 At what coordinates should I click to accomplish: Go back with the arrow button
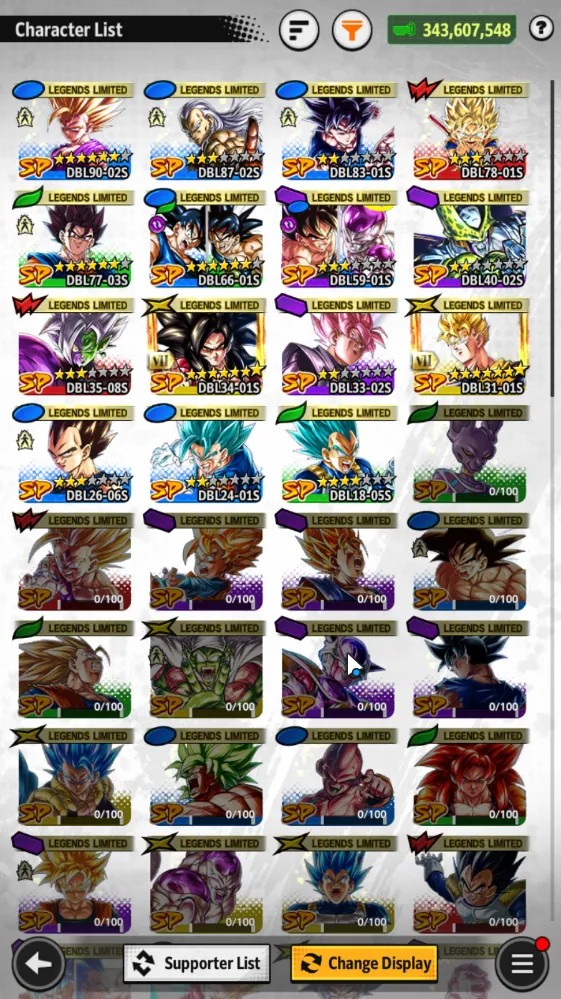38,964
